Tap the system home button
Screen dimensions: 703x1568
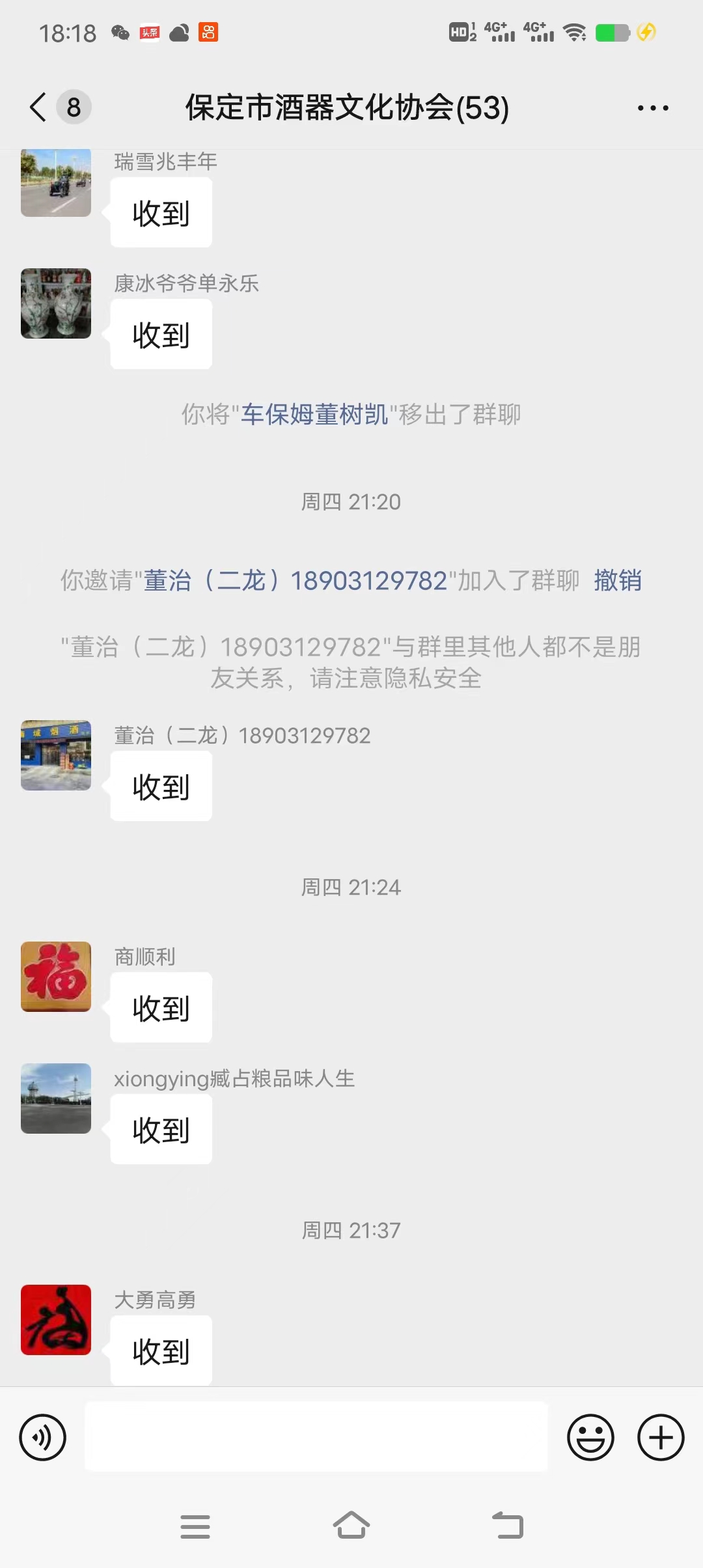click(x=351, y=1526)
